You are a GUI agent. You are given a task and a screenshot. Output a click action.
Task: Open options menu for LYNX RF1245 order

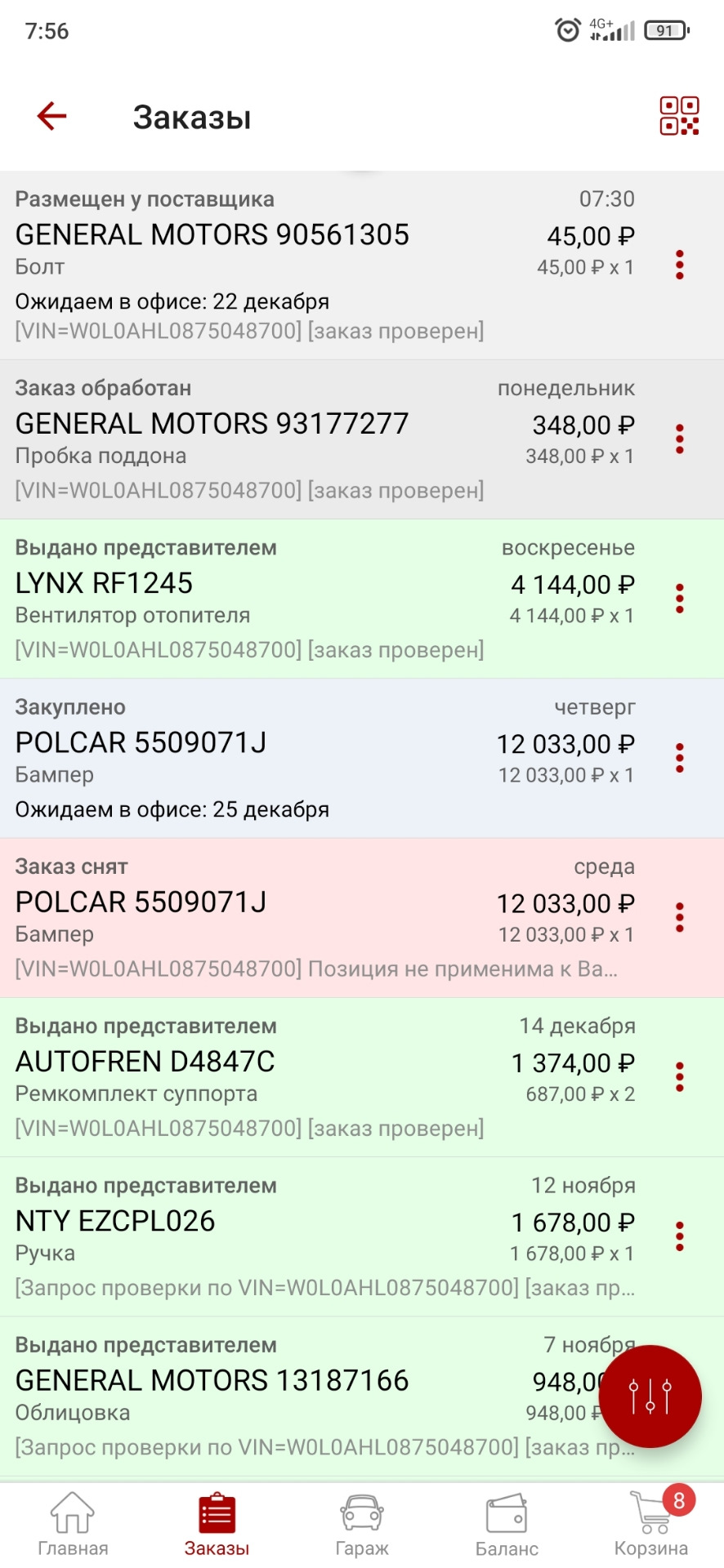(x=680, y=598)
